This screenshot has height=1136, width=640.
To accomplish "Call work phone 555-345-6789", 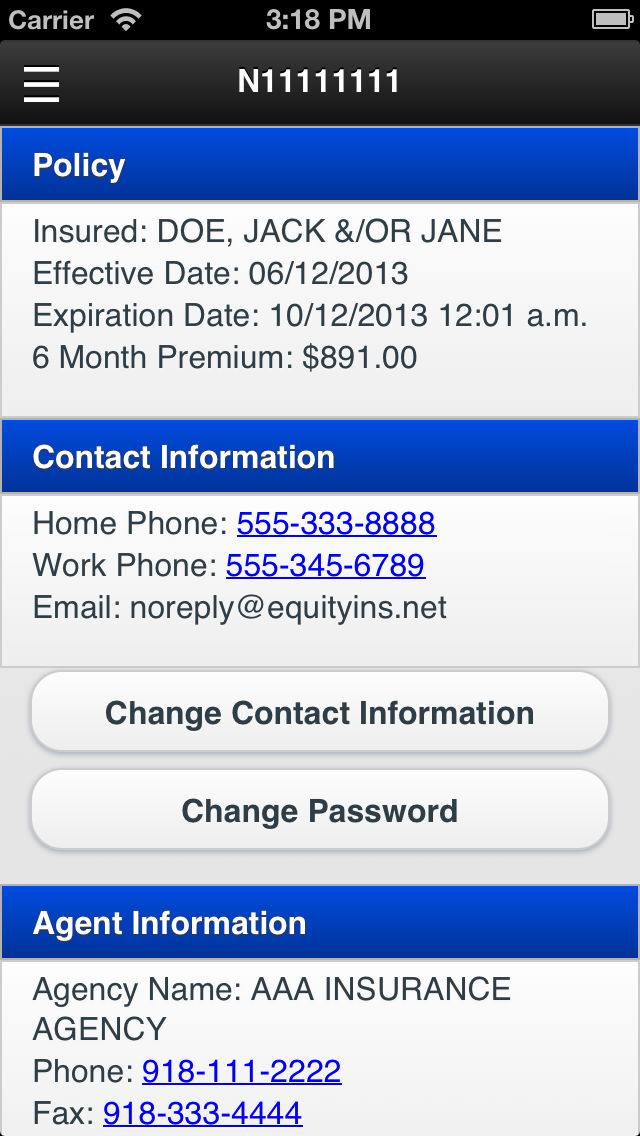I will point(325,565).
